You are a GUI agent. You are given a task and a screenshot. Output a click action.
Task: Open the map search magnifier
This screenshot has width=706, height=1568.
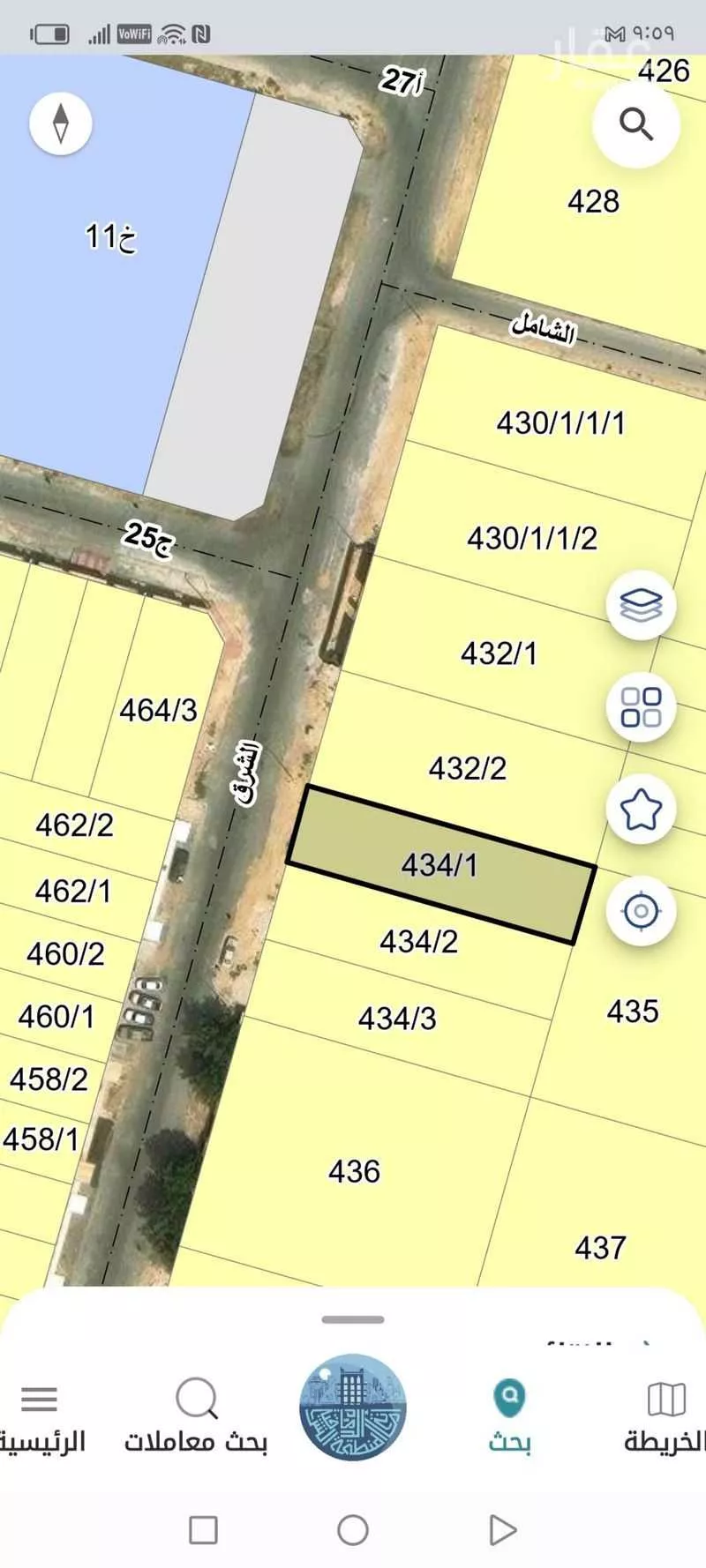635,124
